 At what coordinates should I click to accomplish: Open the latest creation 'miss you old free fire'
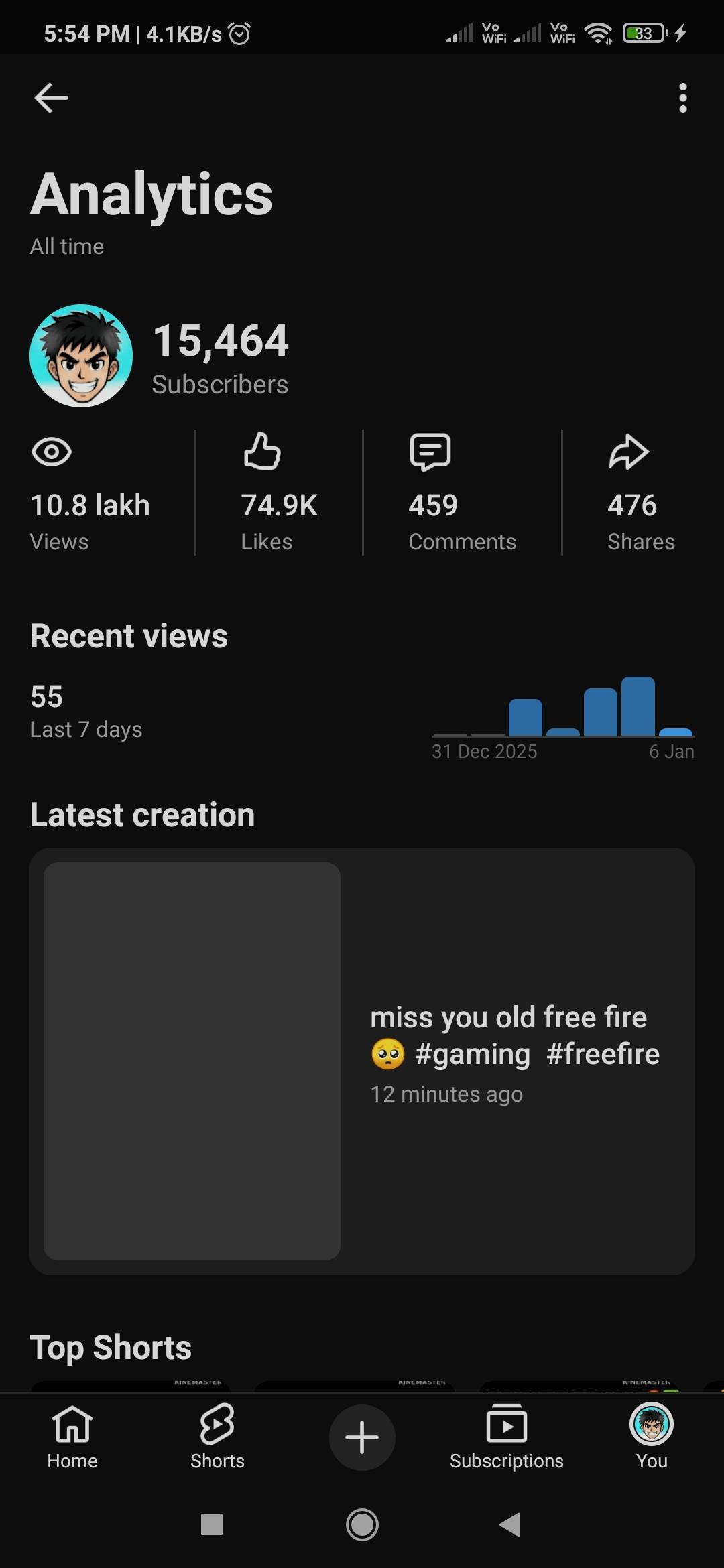(x=362, y=1061)
